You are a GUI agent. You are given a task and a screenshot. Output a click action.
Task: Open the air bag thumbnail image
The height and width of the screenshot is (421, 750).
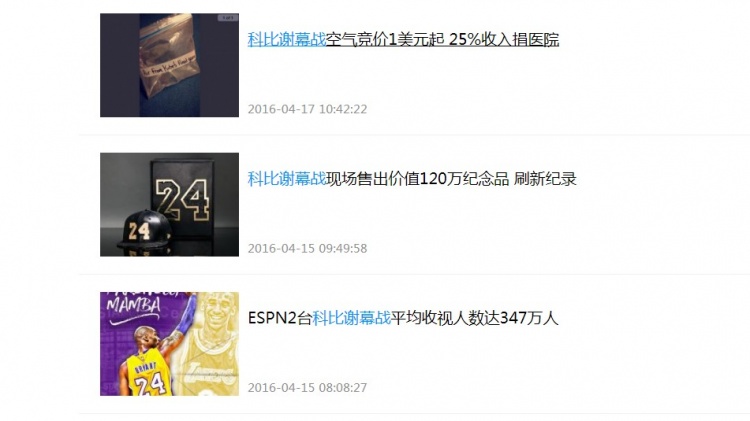[169, 65]
